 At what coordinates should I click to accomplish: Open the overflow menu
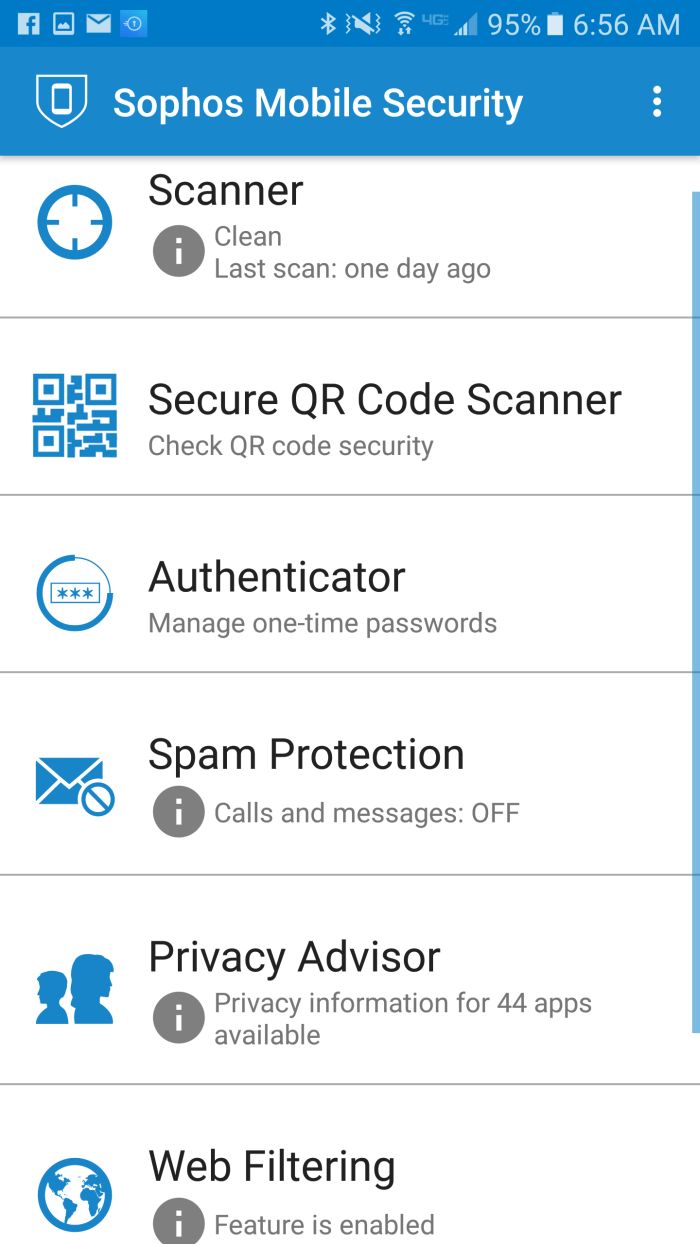pos(656,102)
